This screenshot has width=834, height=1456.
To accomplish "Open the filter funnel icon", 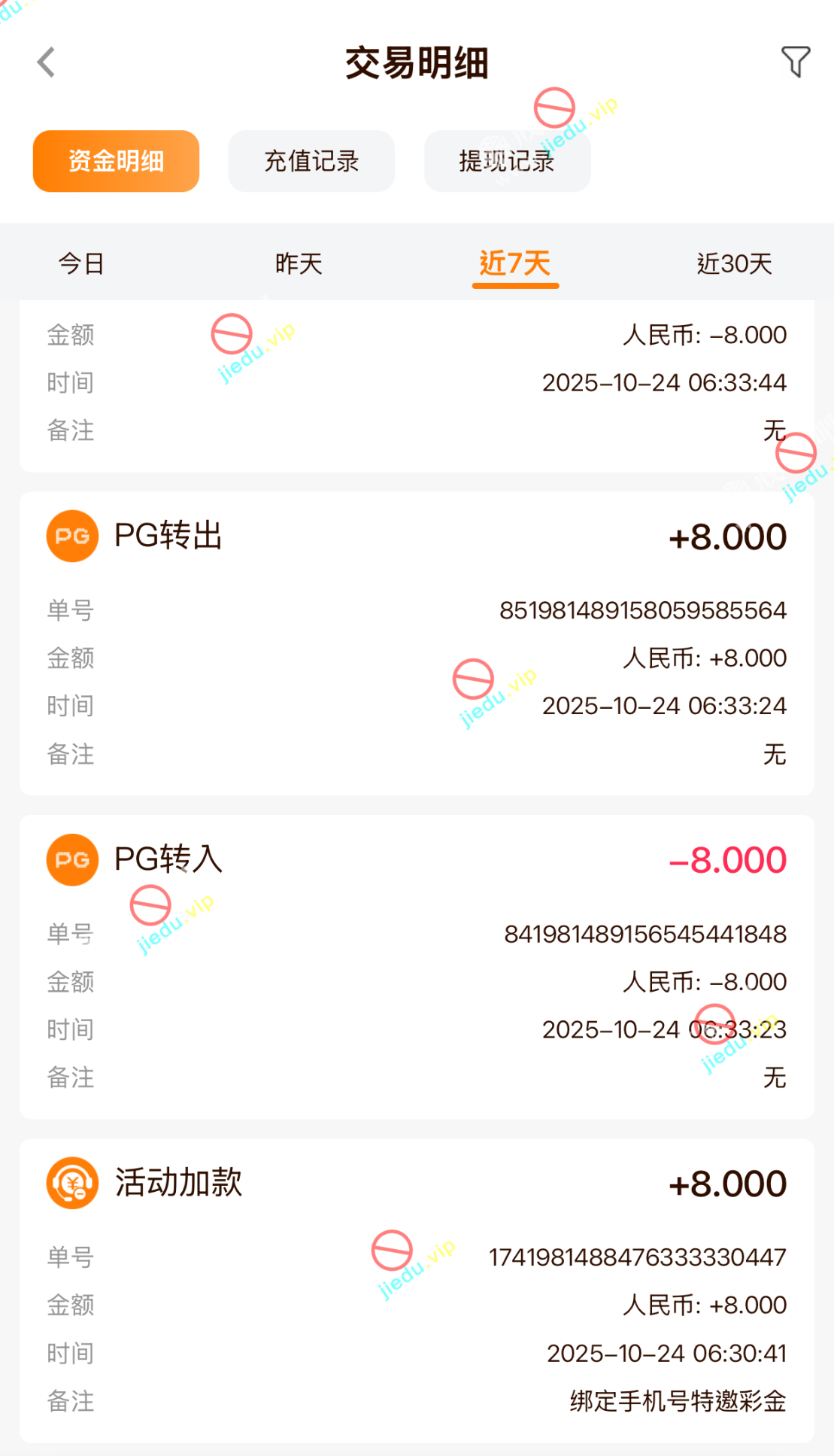I will (x=795, y=62).
